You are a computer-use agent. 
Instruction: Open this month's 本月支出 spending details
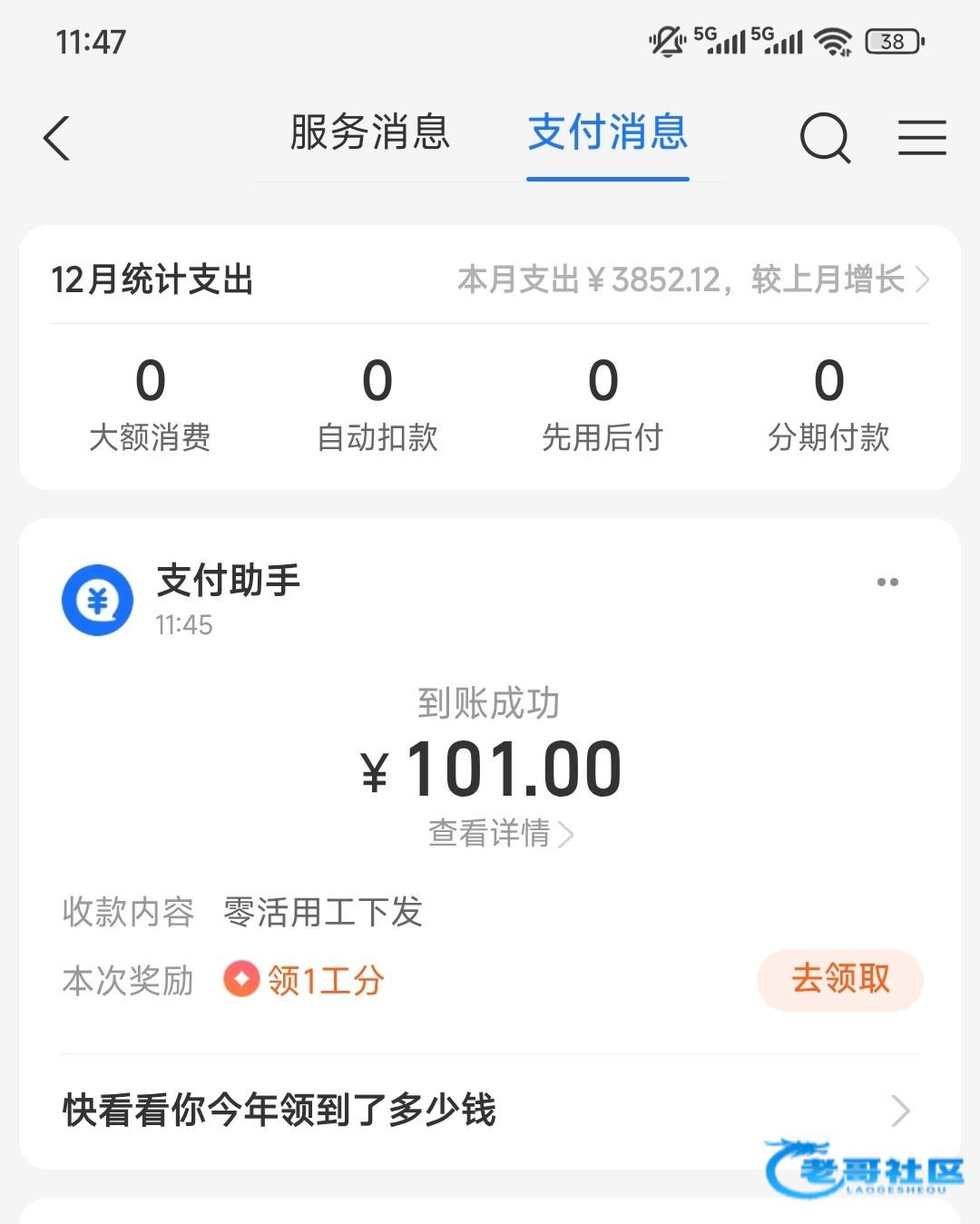click(x=692, y=279)
